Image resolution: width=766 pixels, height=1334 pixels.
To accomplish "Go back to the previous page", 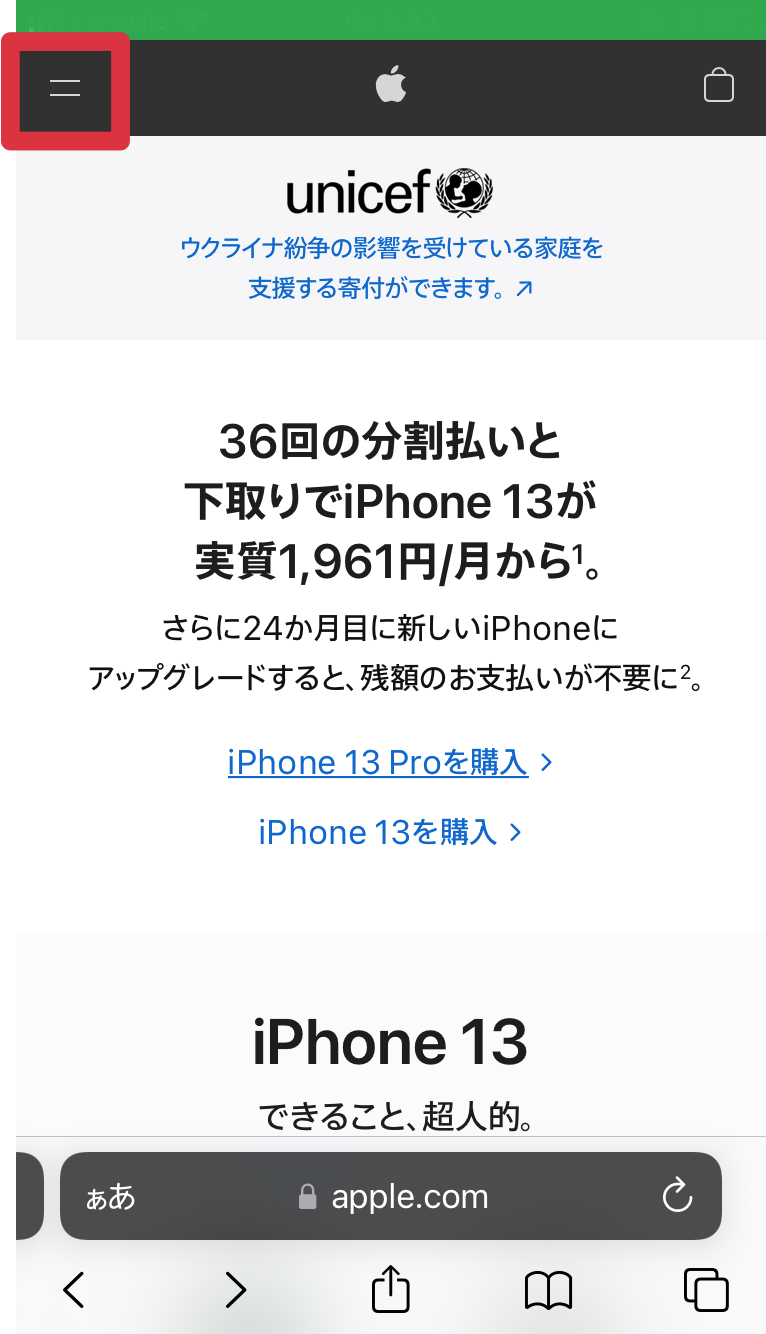I will click(74, 1290).
